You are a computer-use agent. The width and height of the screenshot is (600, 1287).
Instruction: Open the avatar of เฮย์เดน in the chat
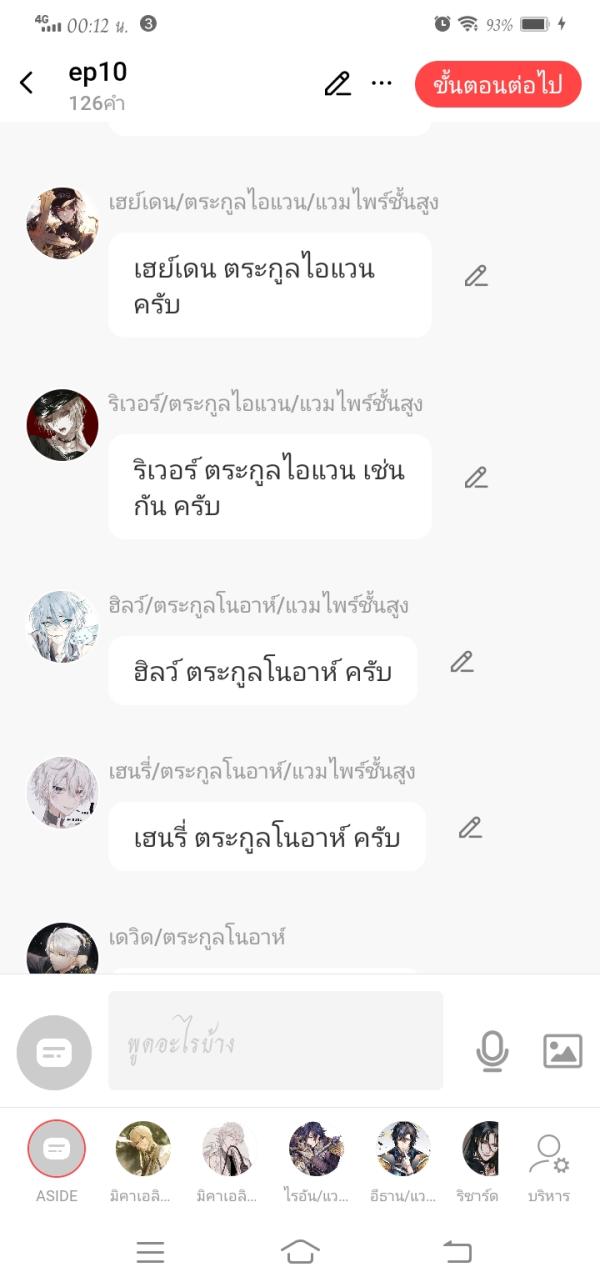(62, 223)
